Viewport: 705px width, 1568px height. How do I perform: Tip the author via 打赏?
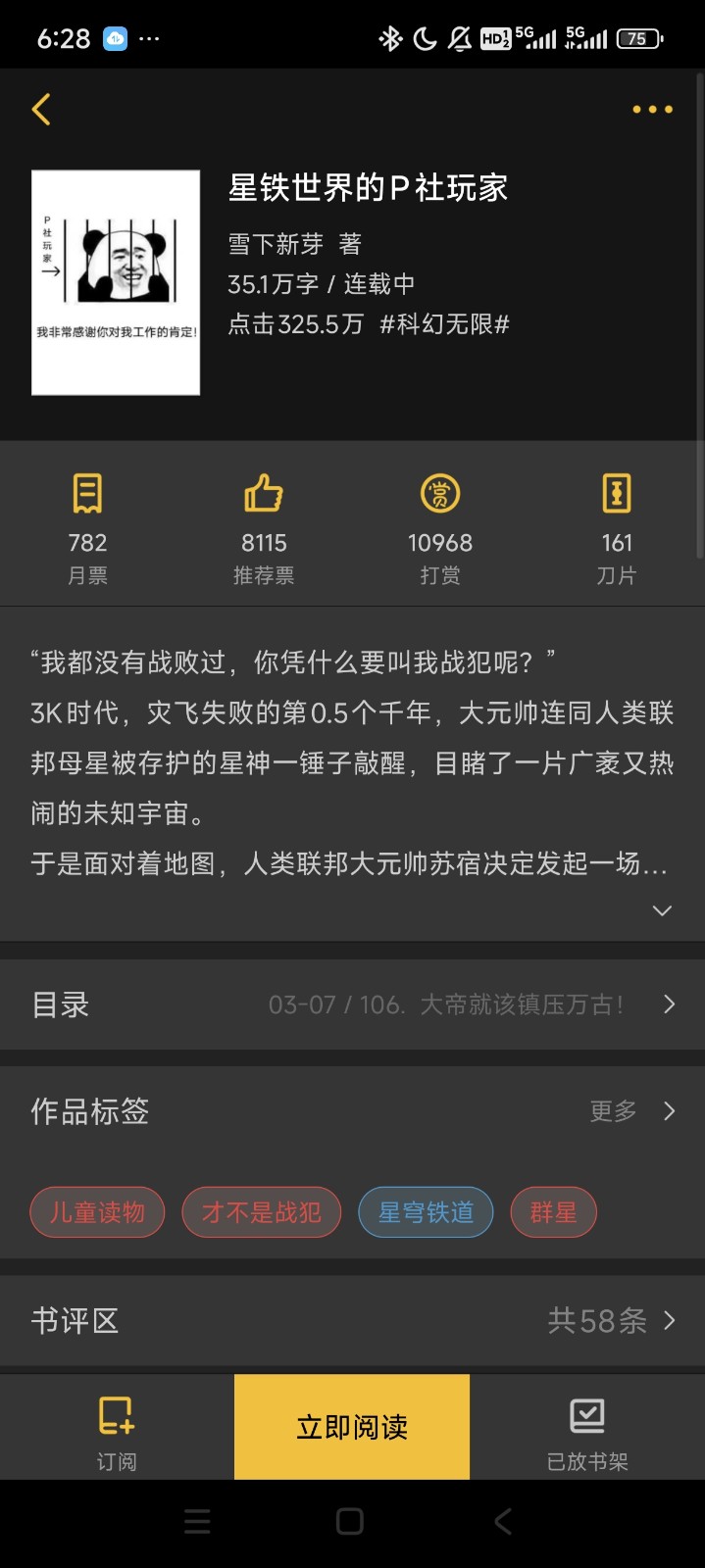[440, 527]
